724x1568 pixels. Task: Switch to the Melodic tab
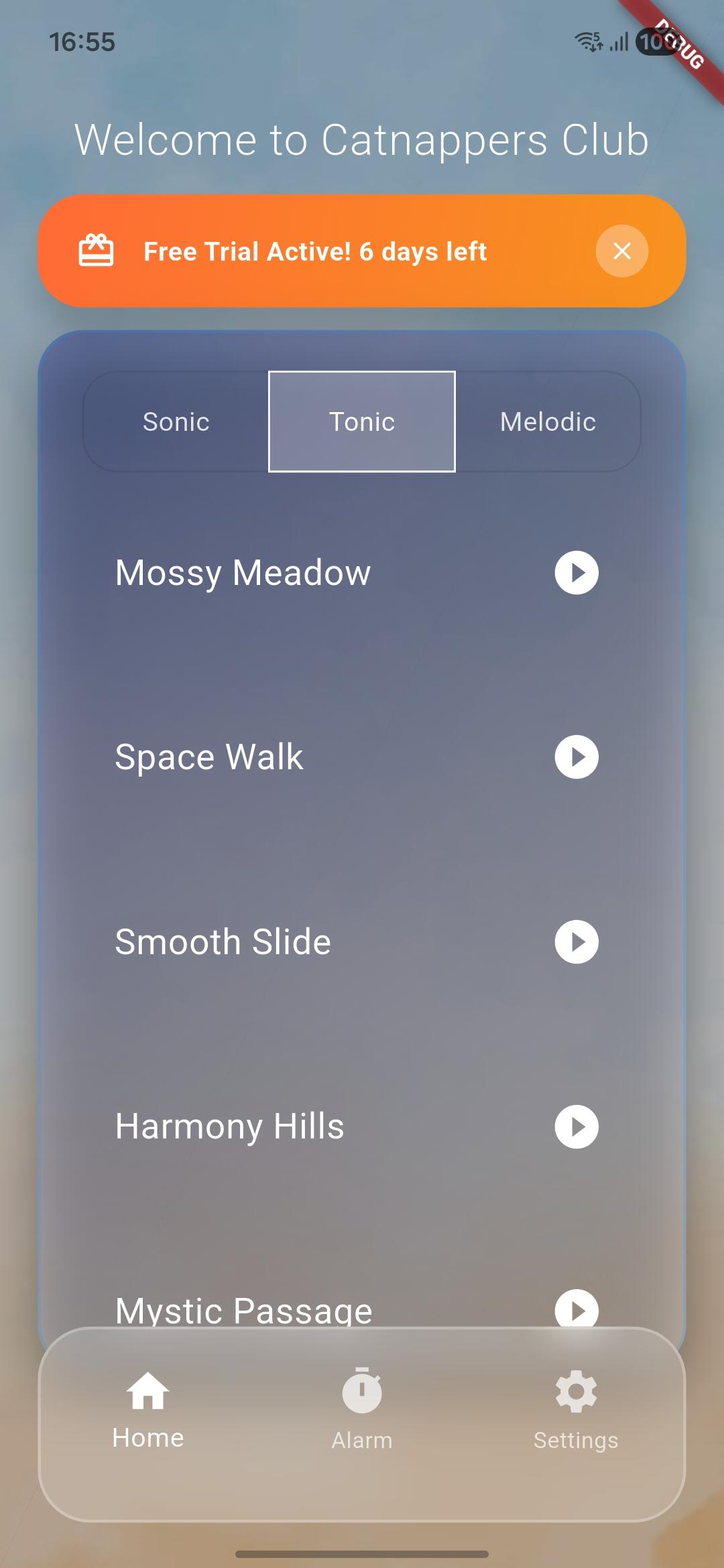click(x=548, y=421)
